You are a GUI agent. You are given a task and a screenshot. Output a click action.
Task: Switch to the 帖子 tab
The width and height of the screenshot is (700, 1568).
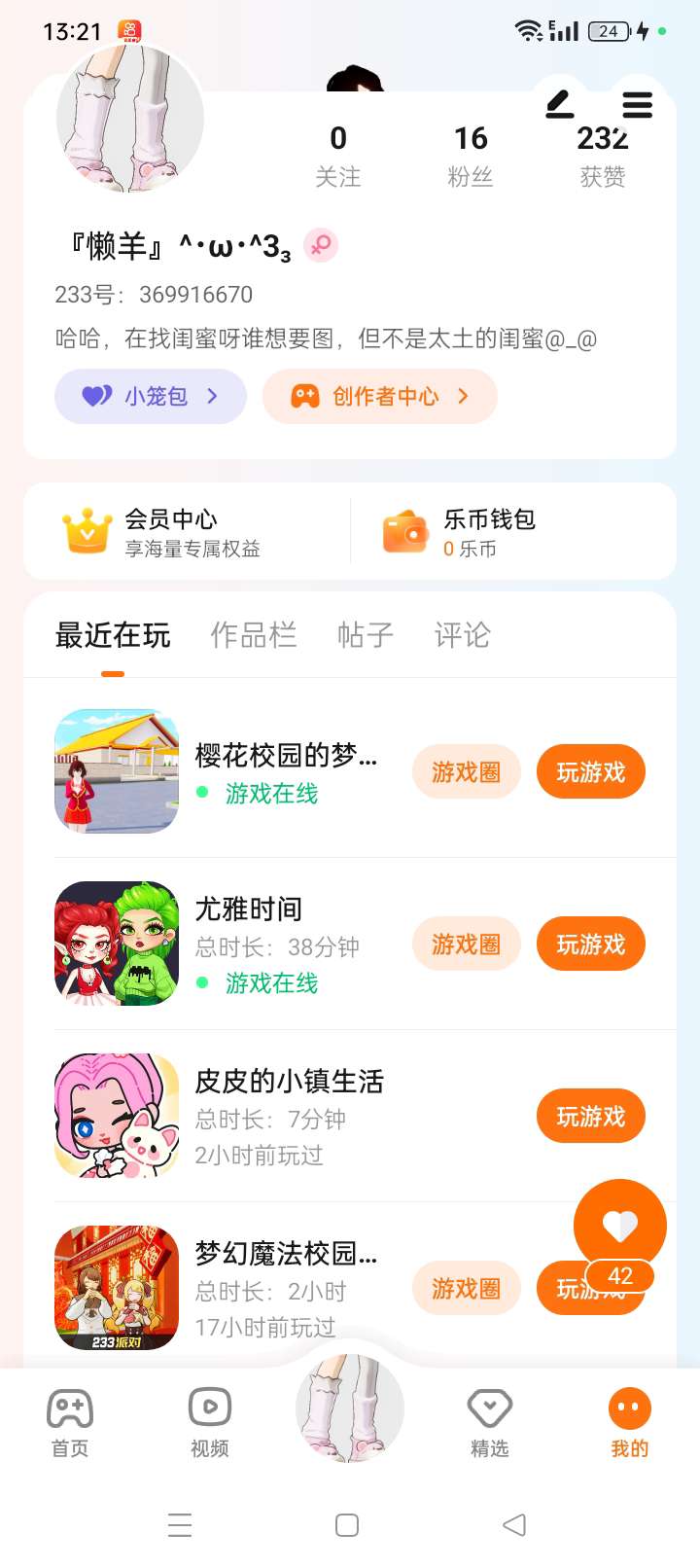366,635
